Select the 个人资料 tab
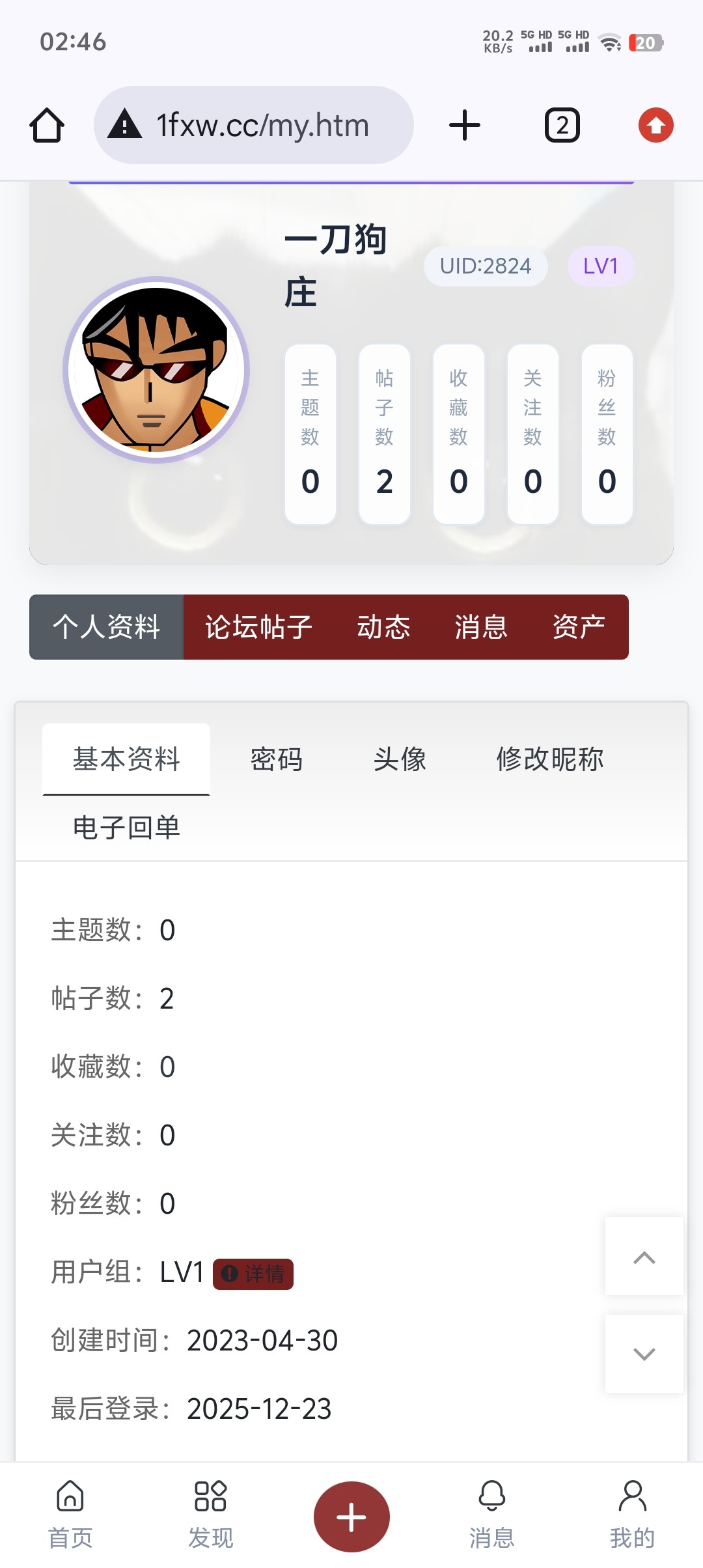The height and width of the screenshot is (1568, 703). 107,627
